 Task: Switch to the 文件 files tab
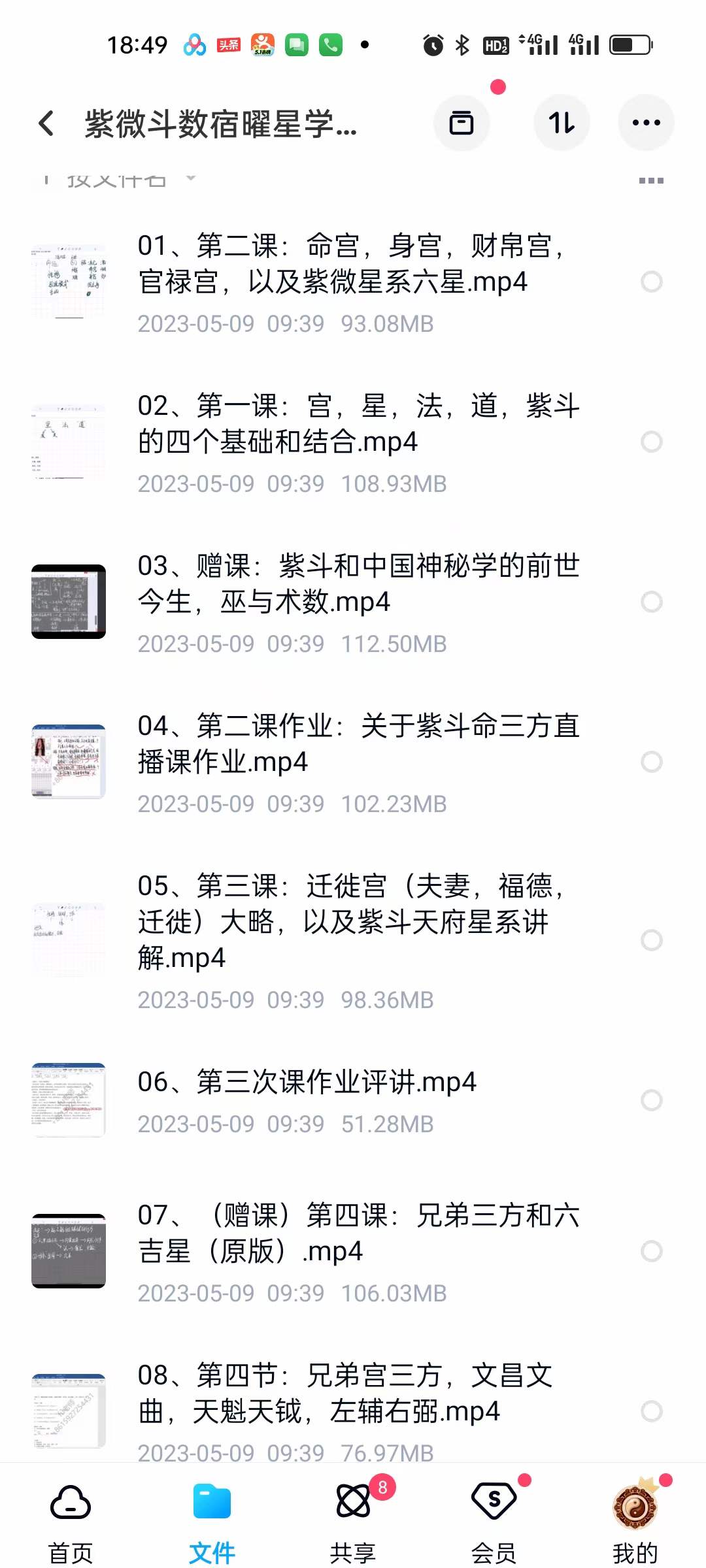(211, 1504)
